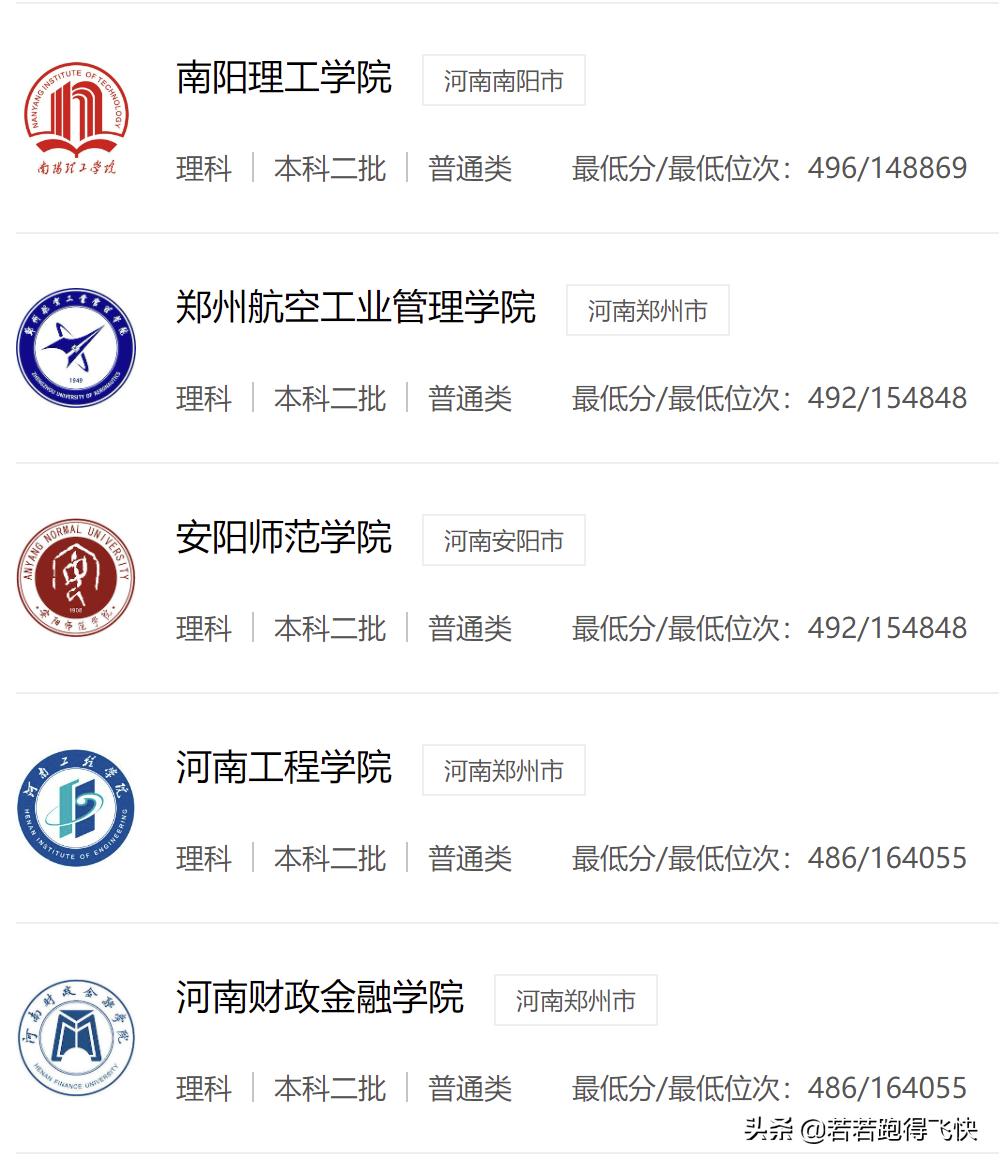Open the 南阳理工学院 university page

pyautogui.click(x=285, y=78)
